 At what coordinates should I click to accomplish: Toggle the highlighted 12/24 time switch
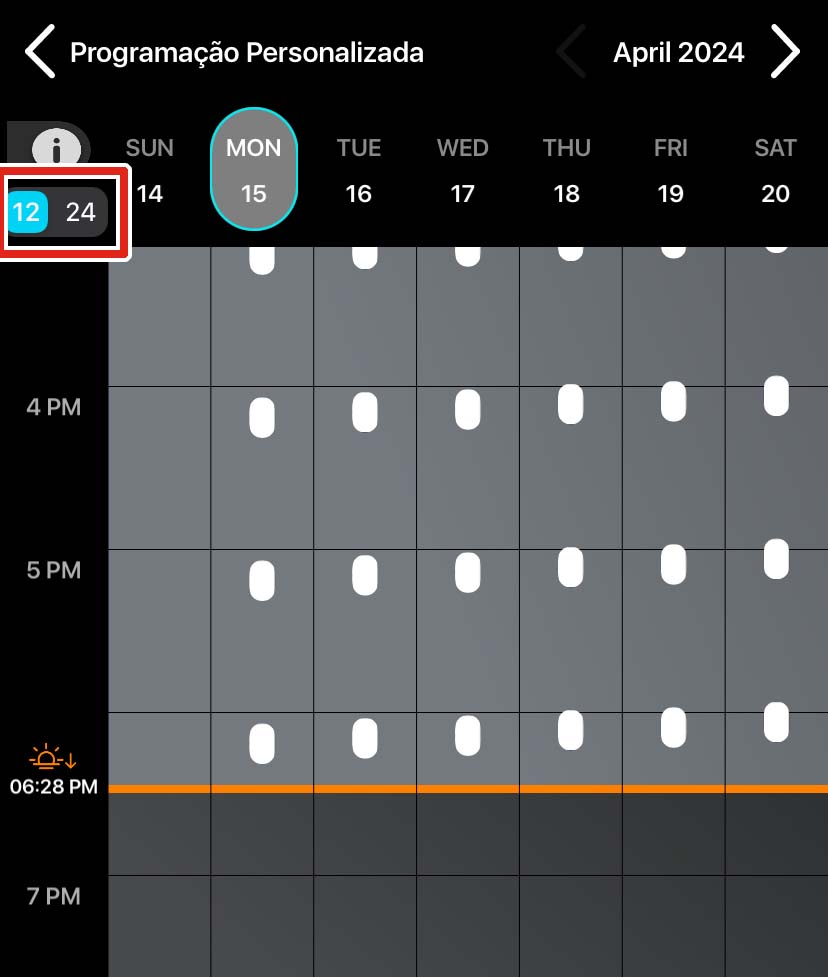[54, 212]
